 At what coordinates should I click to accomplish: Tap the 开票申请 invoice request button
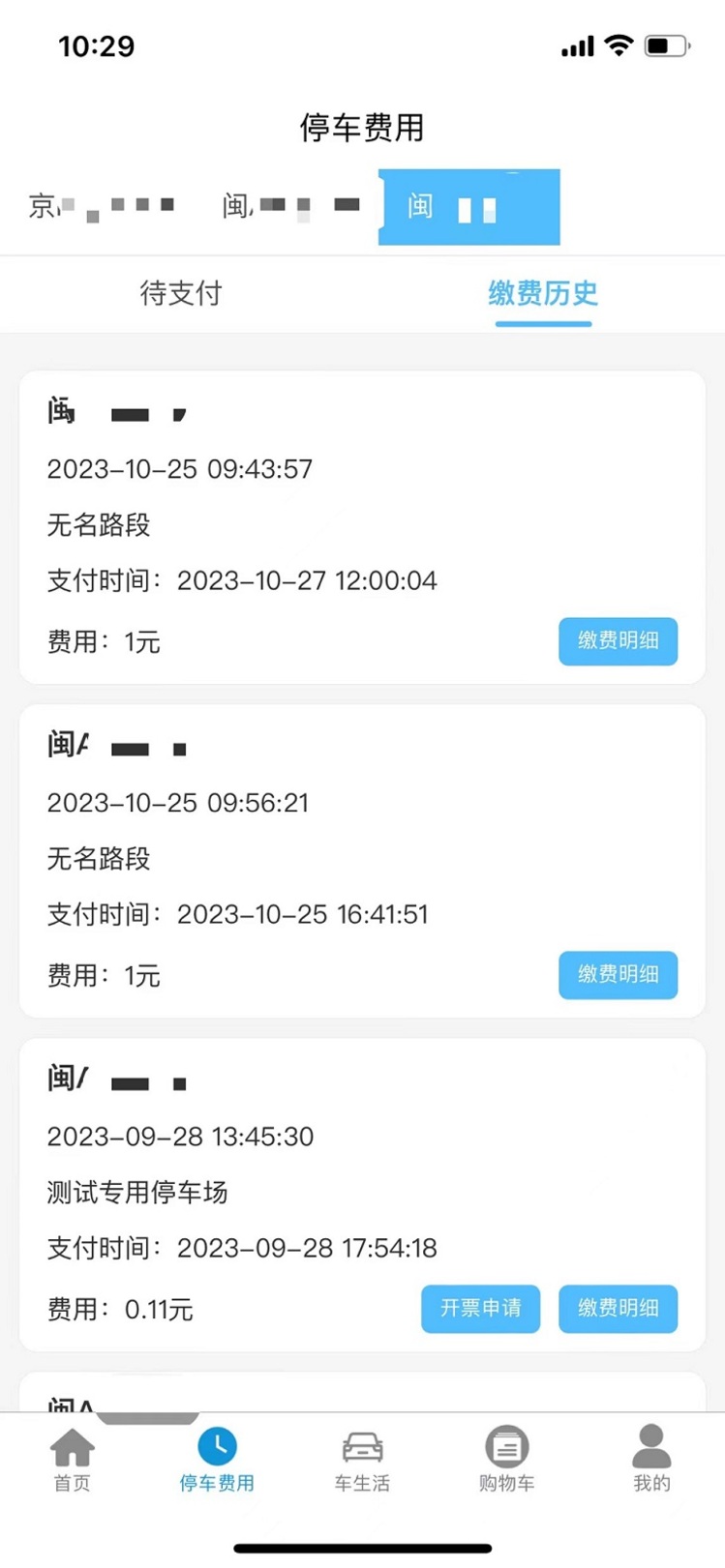coord(479,1309)
